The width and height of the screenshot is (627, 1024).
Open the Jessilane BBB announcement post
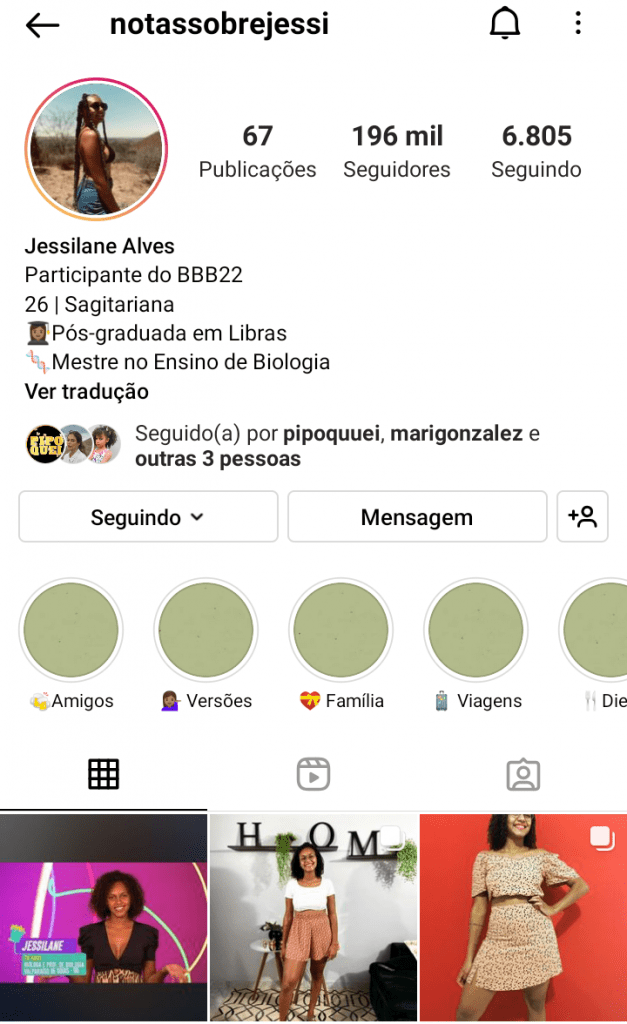pyautogui.click(x=103, y=918)
